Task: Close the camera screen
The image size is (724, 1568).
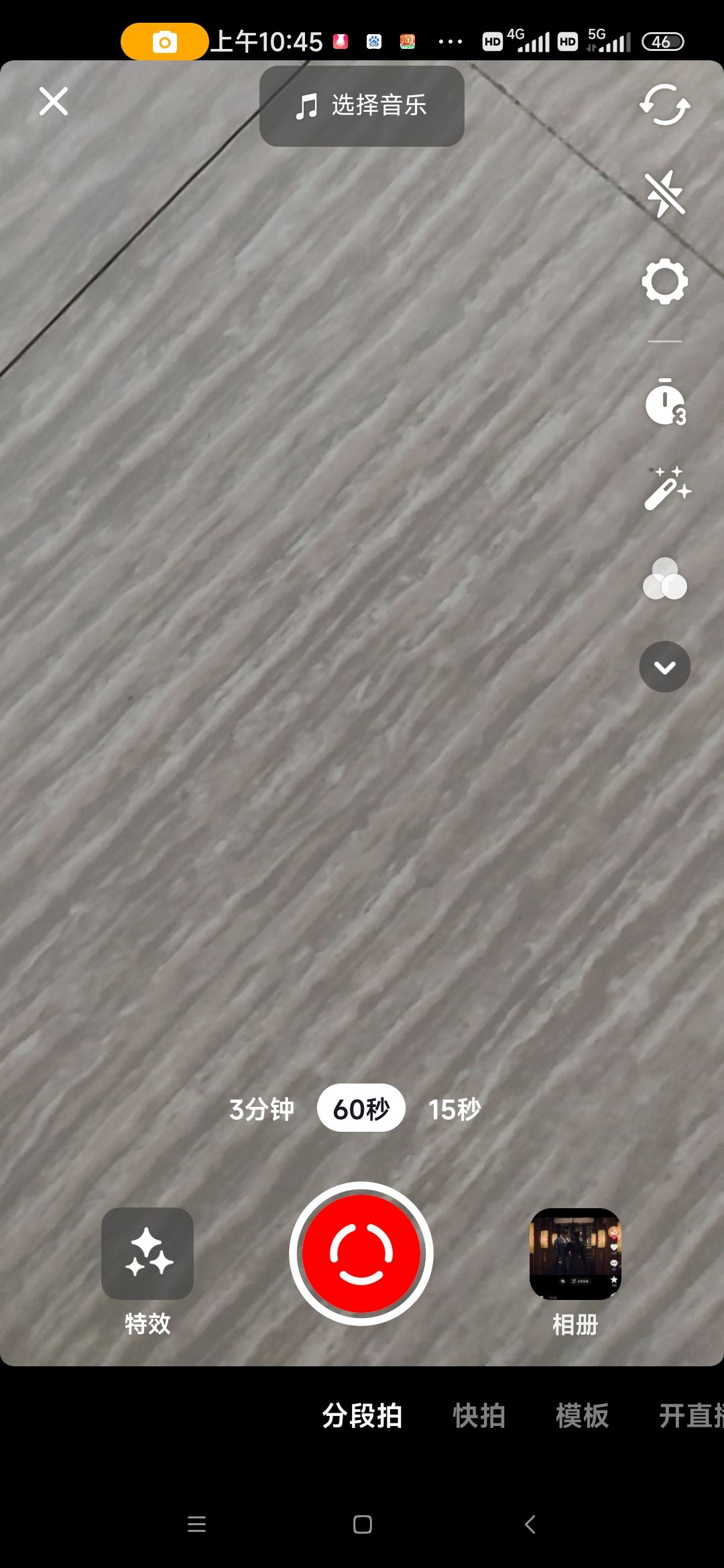Action: (54, 102)
